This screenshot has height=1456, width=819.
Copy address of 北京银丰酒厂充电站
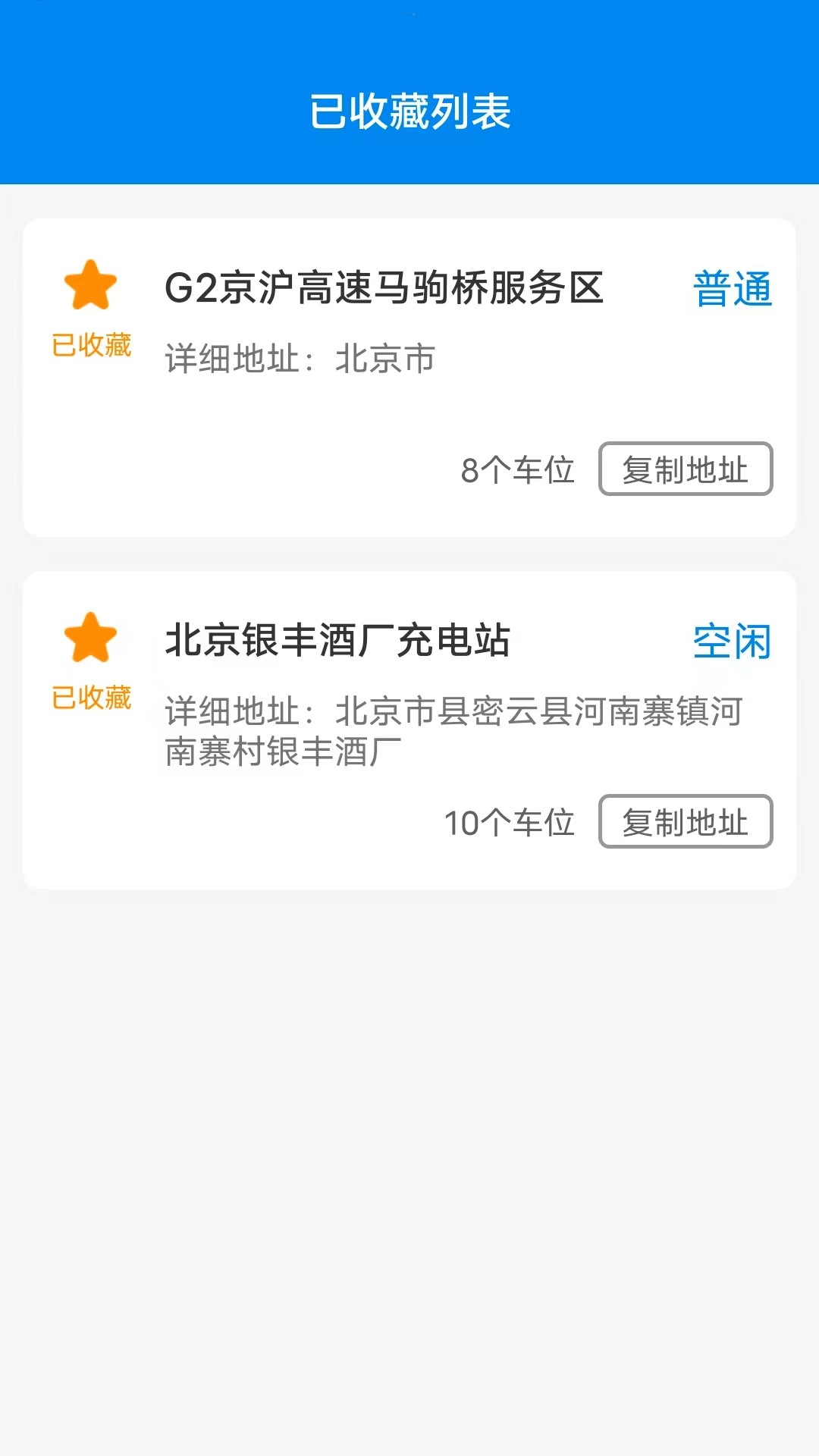coord(685,821)
